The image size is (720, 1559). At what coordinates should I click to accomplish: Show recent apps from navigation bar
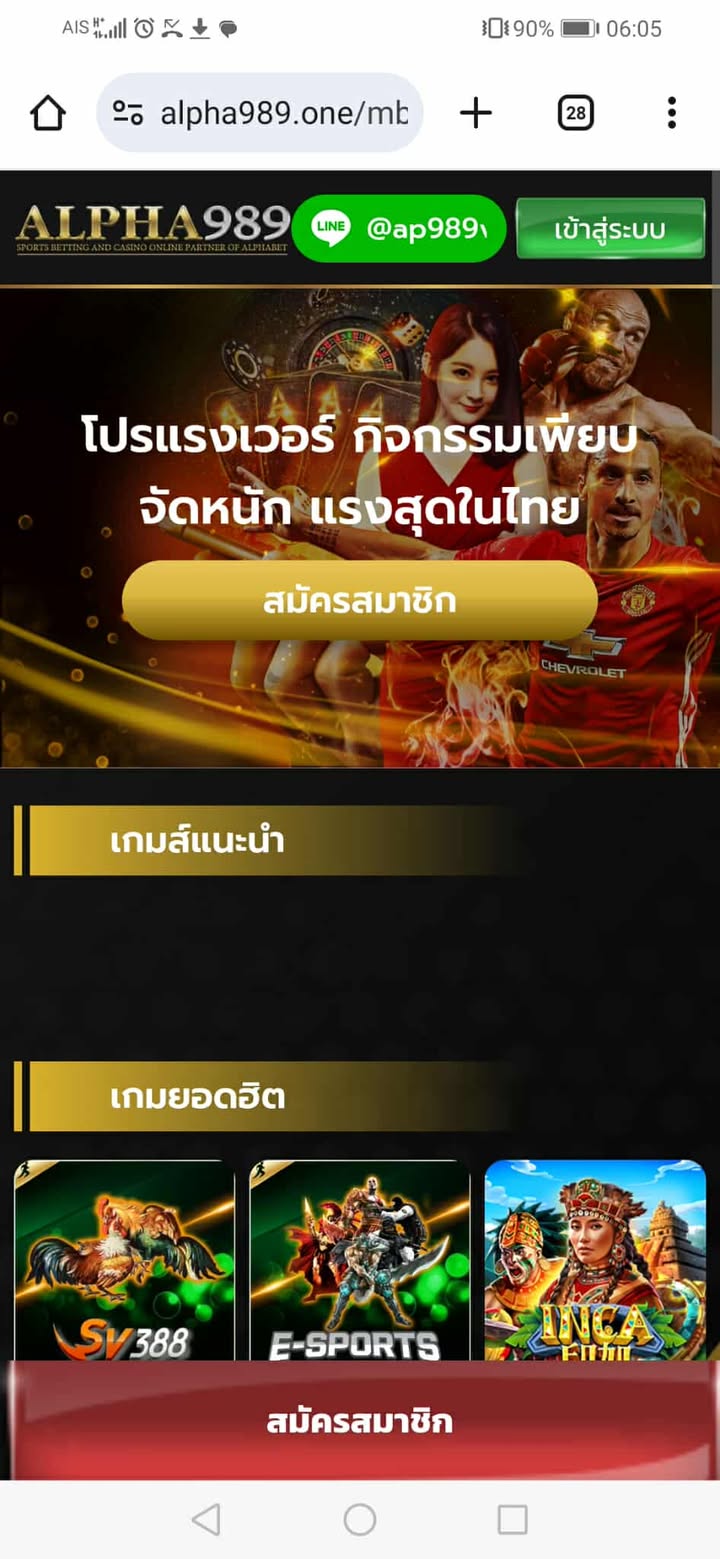(x=512, y=1520)
